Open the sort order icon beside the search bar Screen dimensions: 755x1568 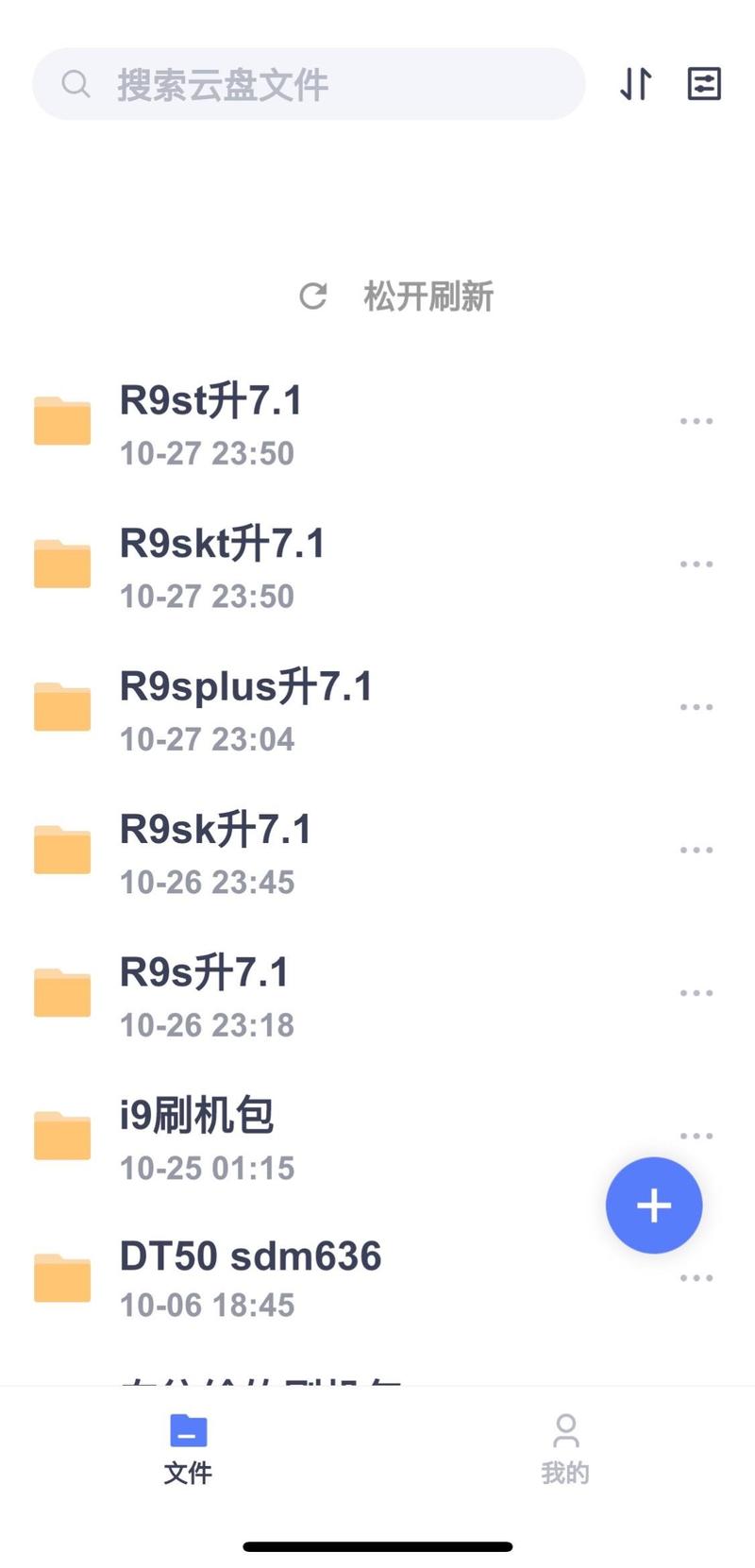pos(637,84)
